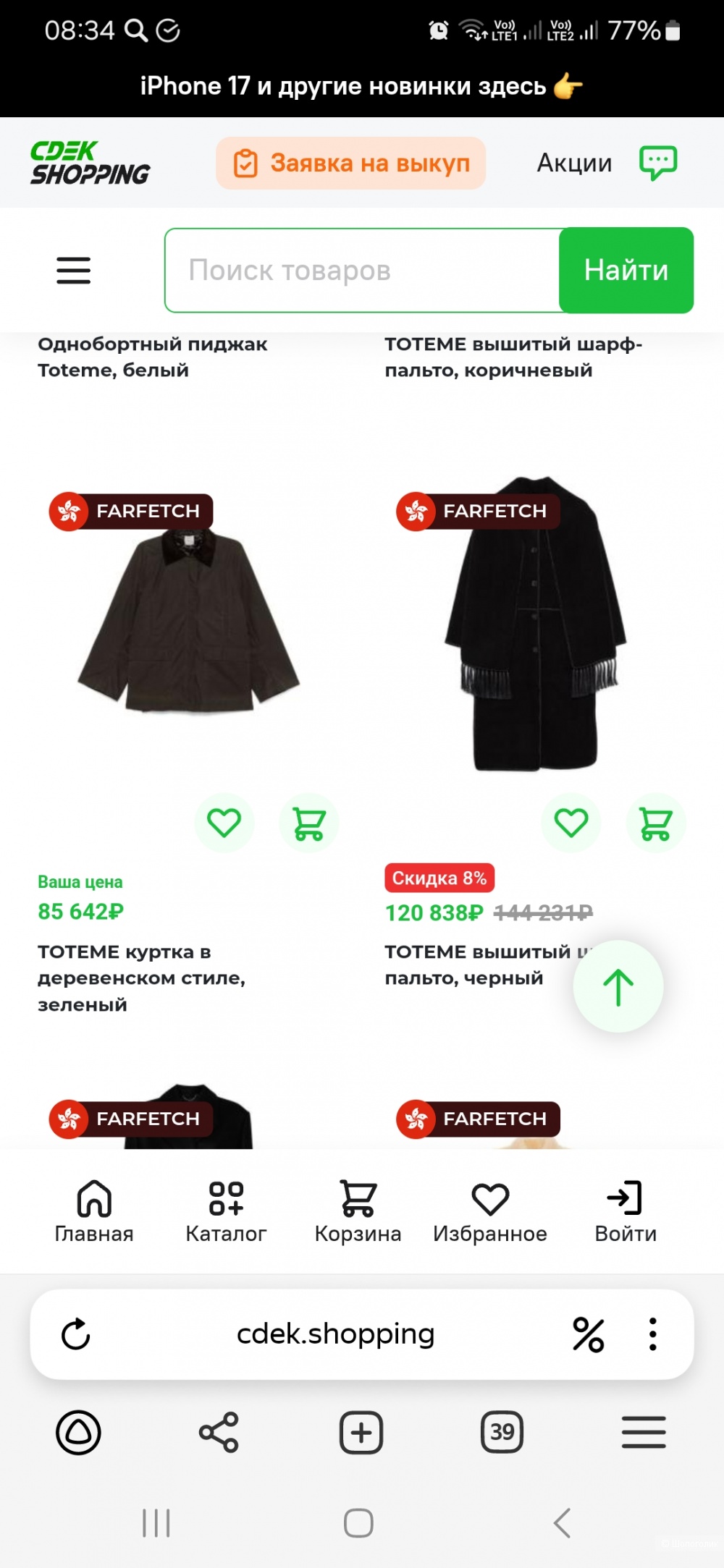724x1568 pixels.
Task: Open the hamburger menu beside the search field
Action: click(x=74, y=271)
